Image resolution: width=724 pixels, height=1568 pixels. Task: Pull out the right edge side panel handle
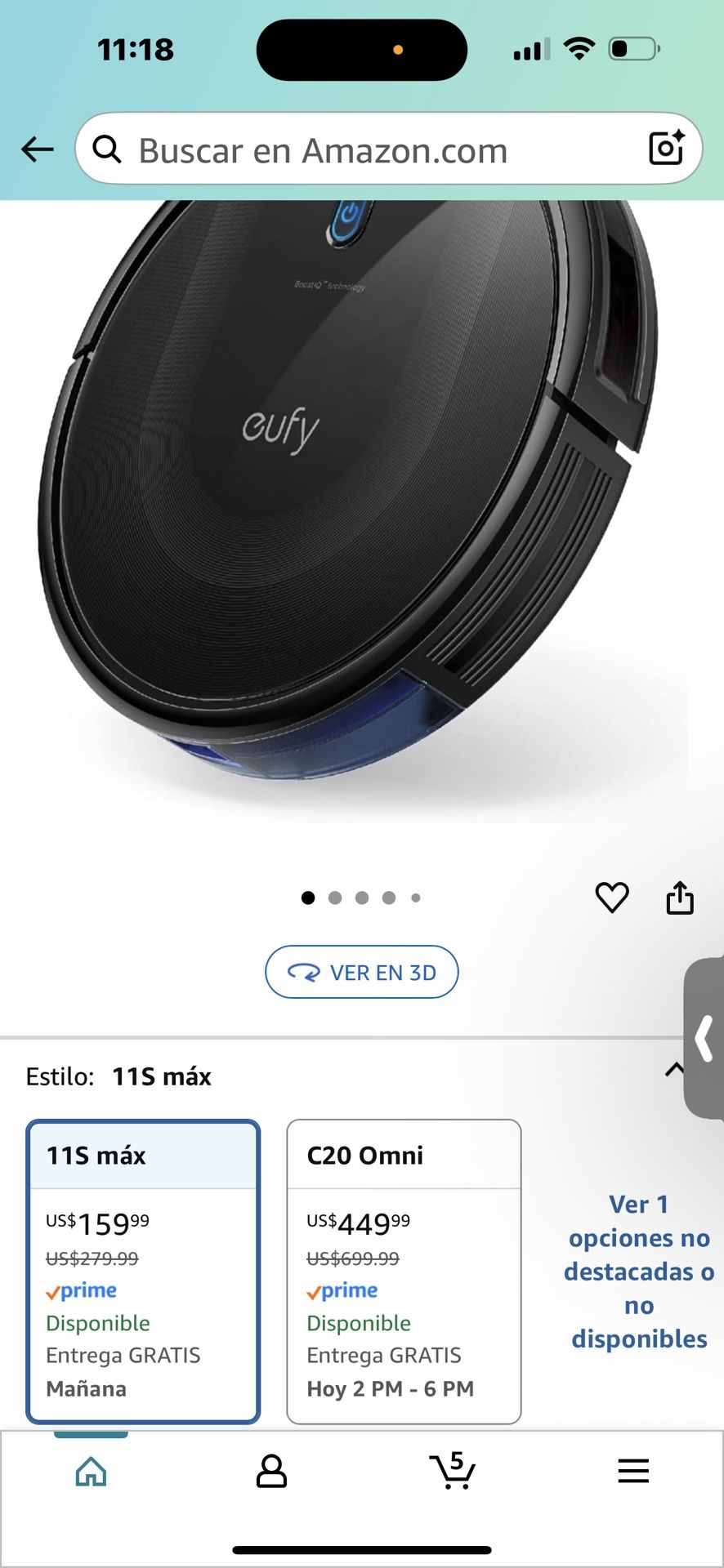704,1037
